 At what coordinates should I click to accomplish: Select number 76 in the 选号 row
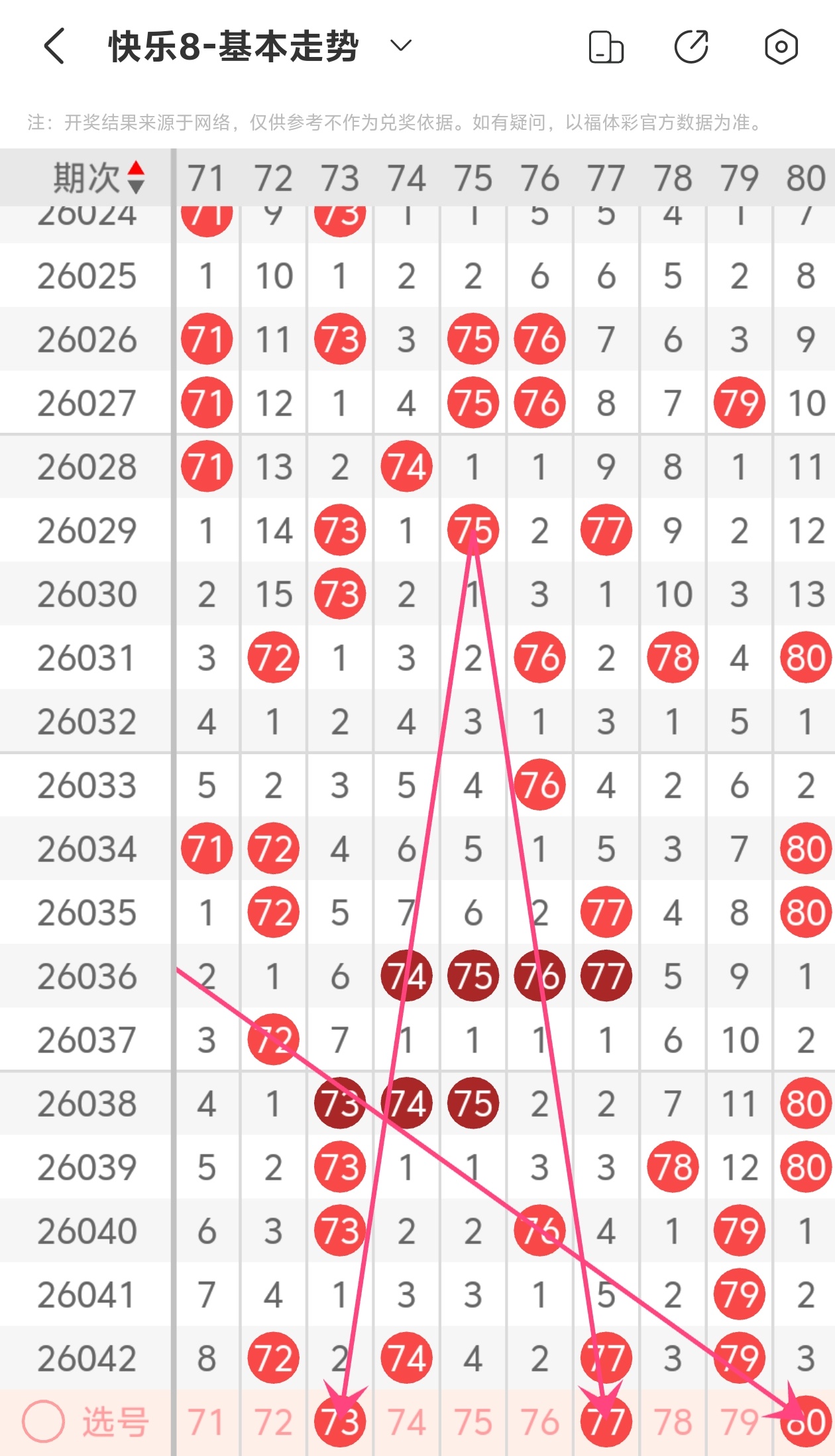pyautogui.click(x=539, y=1422)
